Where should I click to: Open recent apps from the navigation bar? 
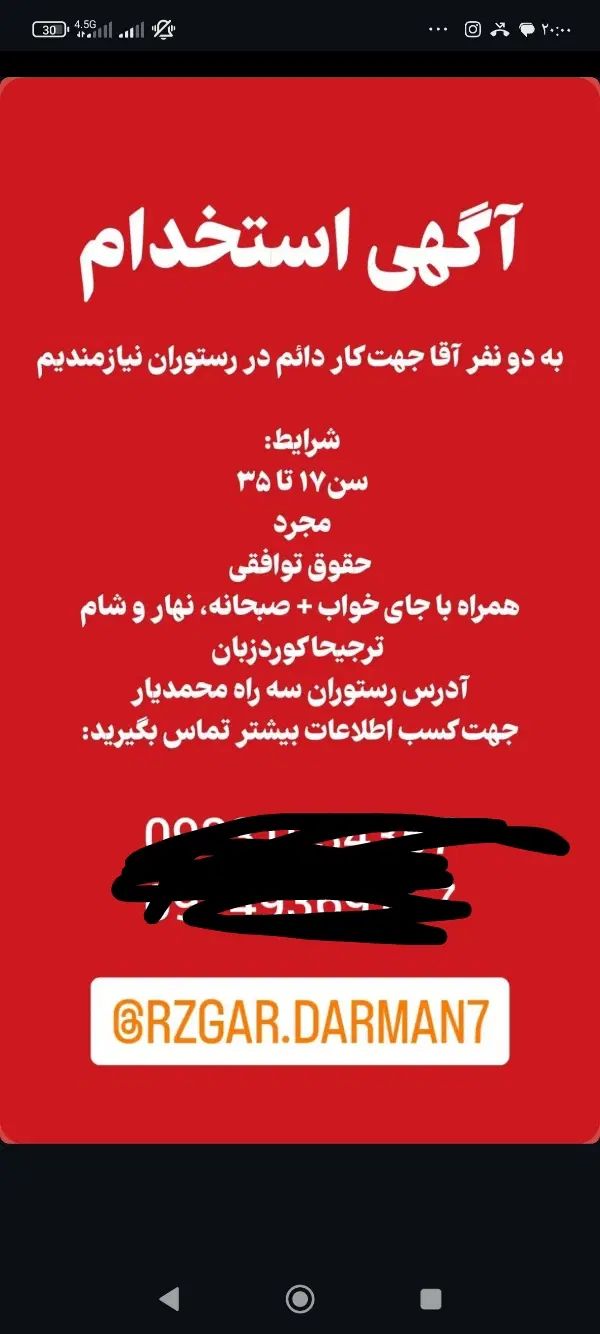point(430,1298)
